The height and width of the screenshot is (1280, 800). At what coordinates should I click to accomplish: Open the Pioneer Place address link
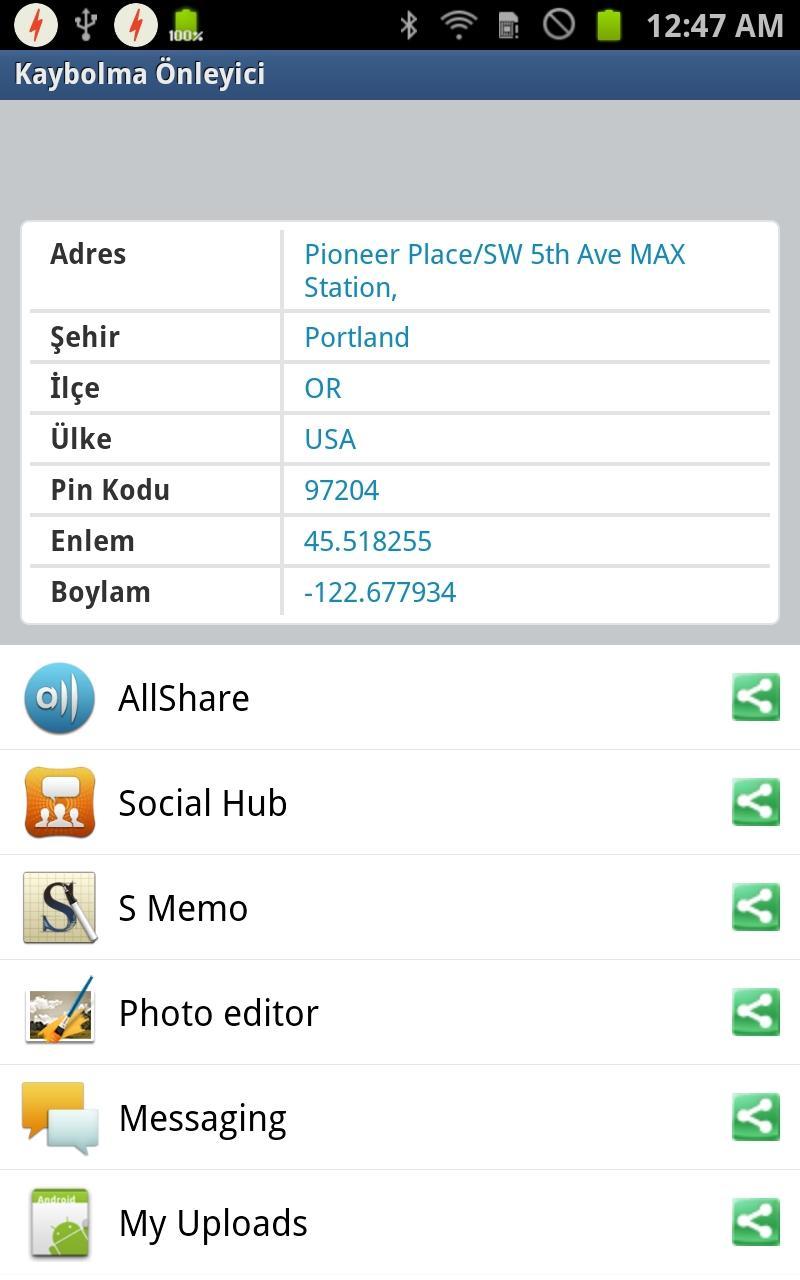coord(494,270)
